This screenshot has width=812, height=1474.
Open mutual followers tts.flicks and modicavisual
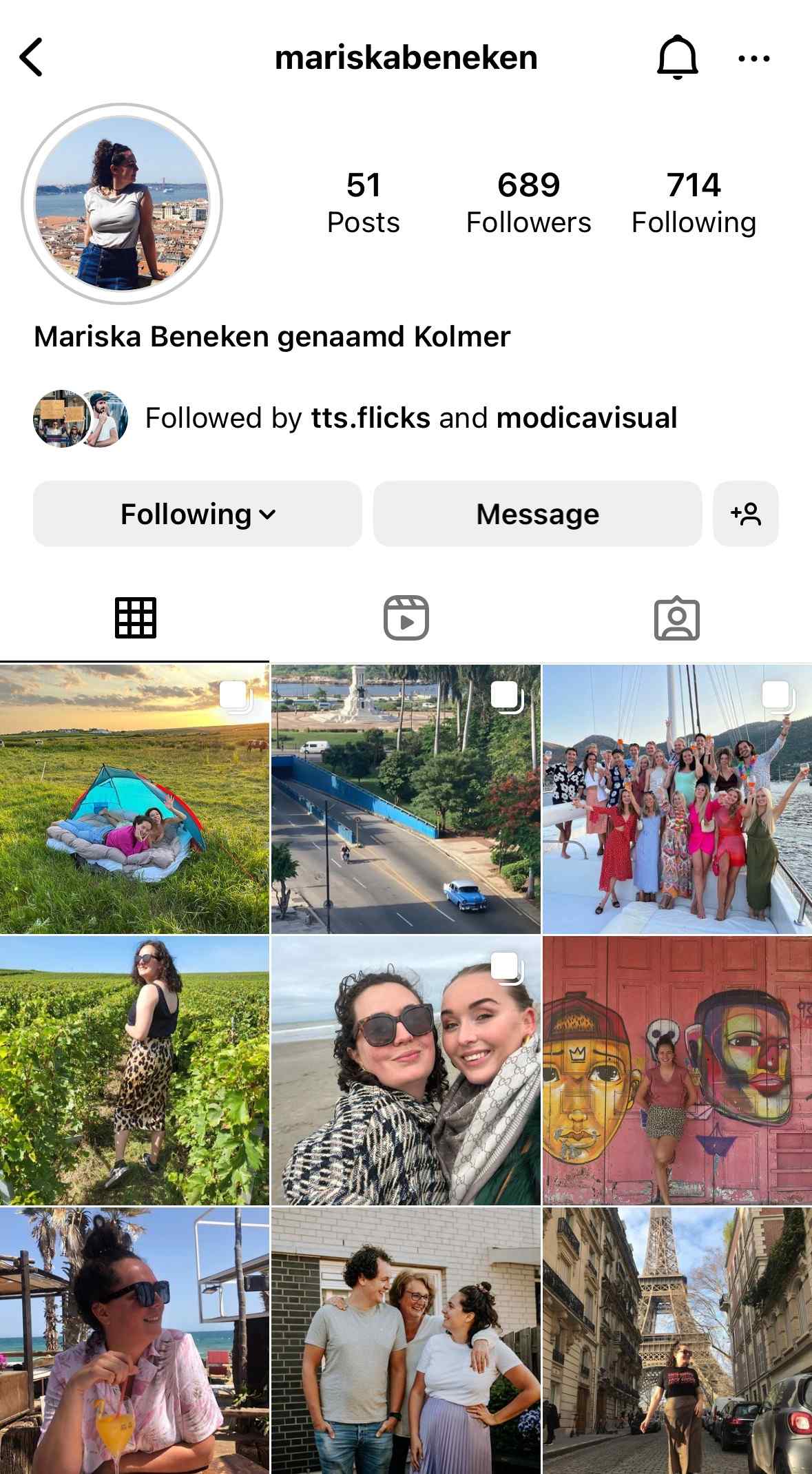coord(410,418)
